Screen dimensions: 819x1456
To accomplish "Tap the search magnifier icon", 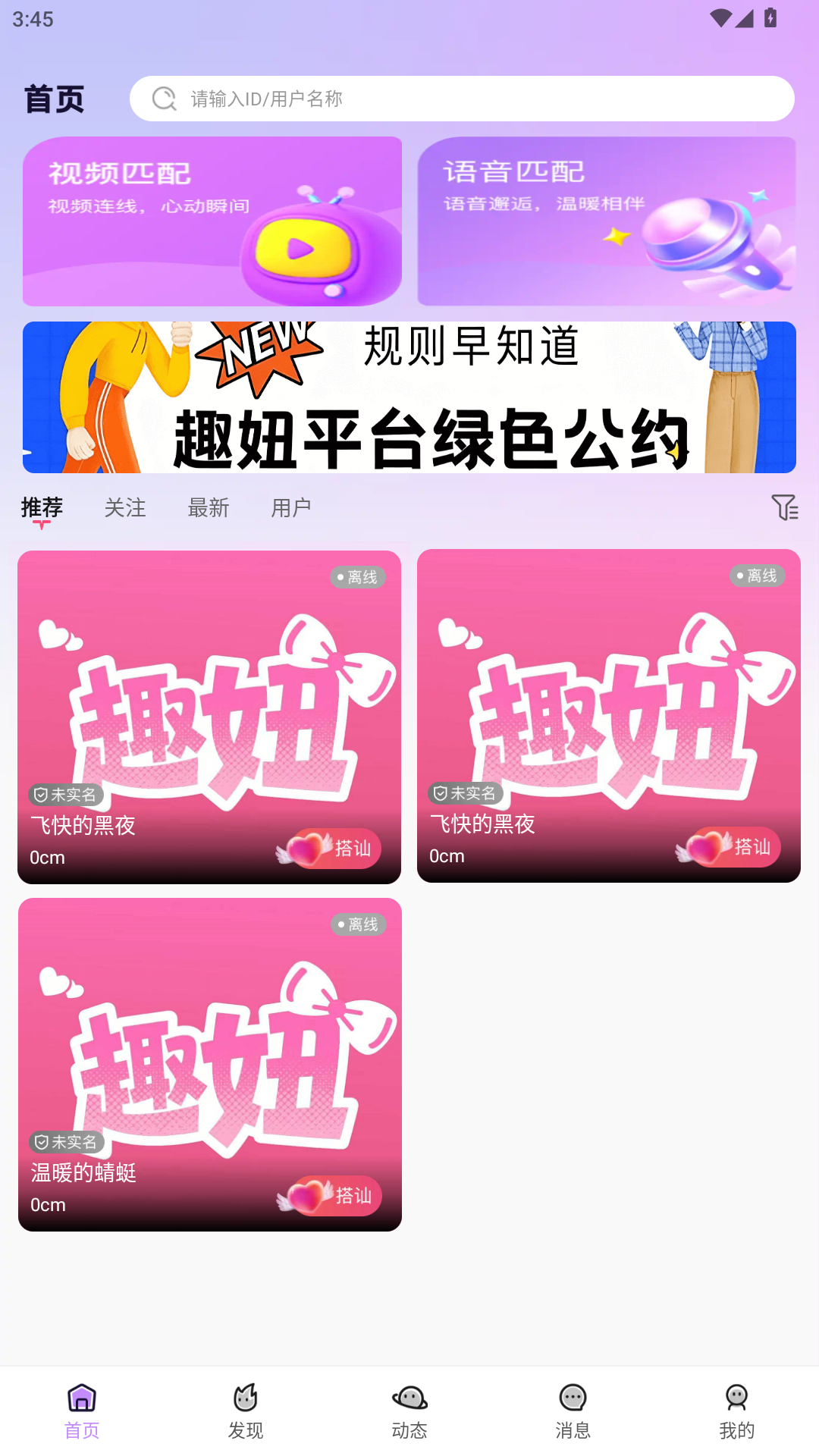I will click(164, 98).
